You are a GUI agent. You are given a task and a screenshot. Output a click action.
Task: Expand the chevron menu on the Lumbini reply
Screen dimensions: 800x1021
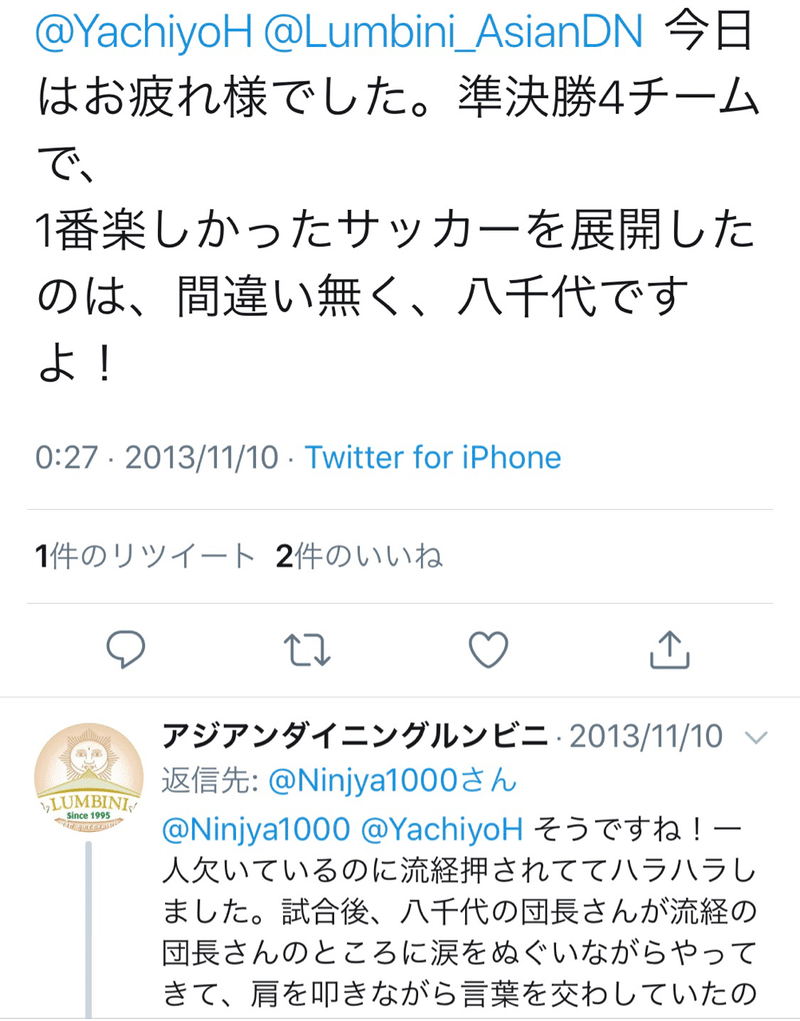pyautogui.click(x=756, y=738)
